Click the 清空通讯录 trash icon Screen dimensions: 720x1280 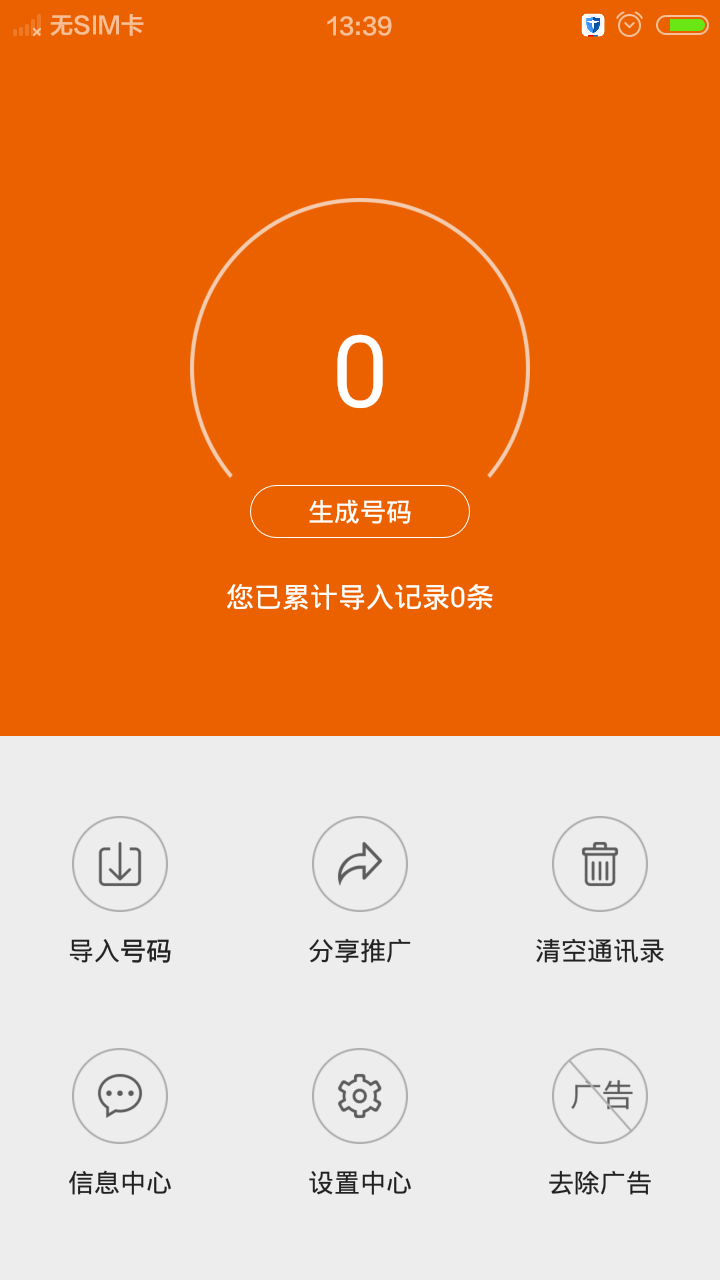pos(600,863)
